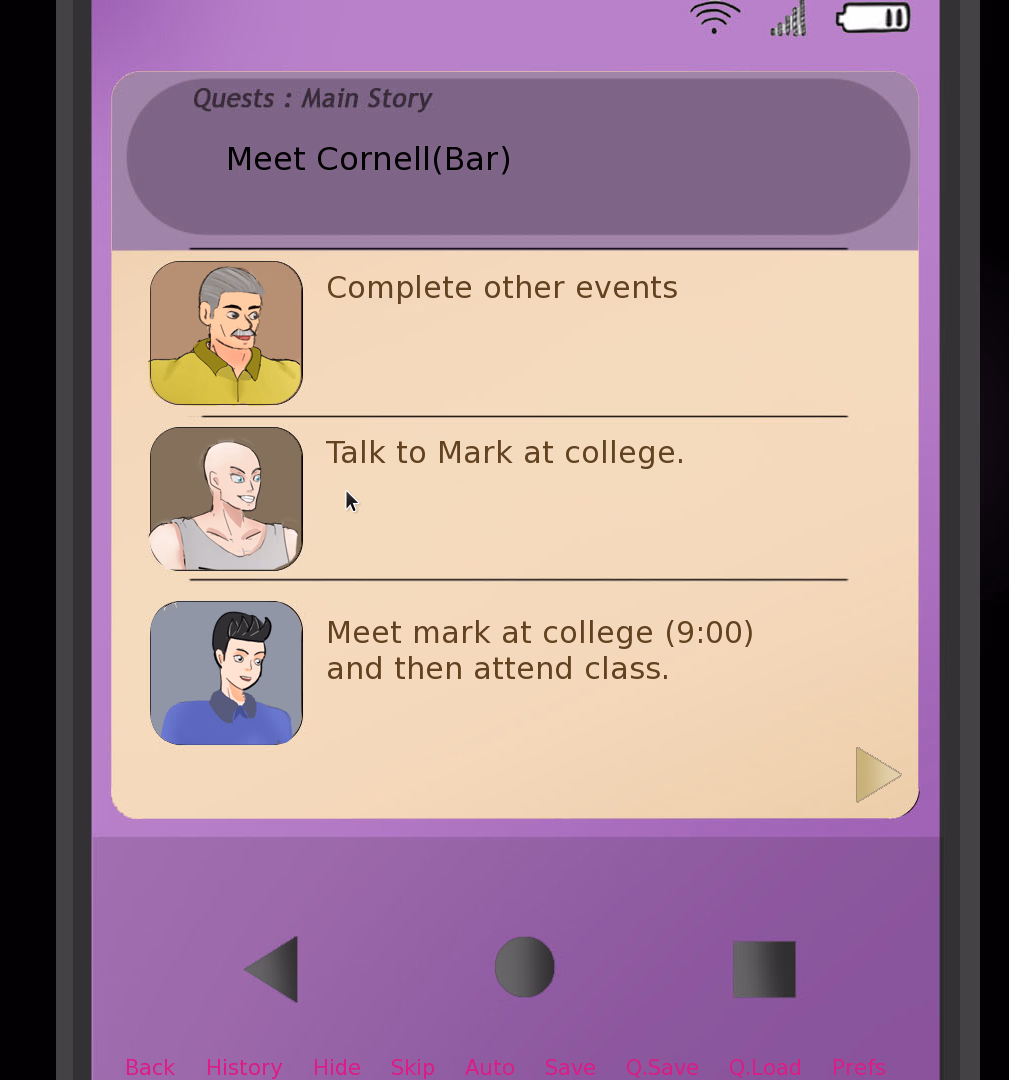This screenshot has width=1009, height=1080.
Task: Go to the next quests page arrow
Action: coord(877,774)
